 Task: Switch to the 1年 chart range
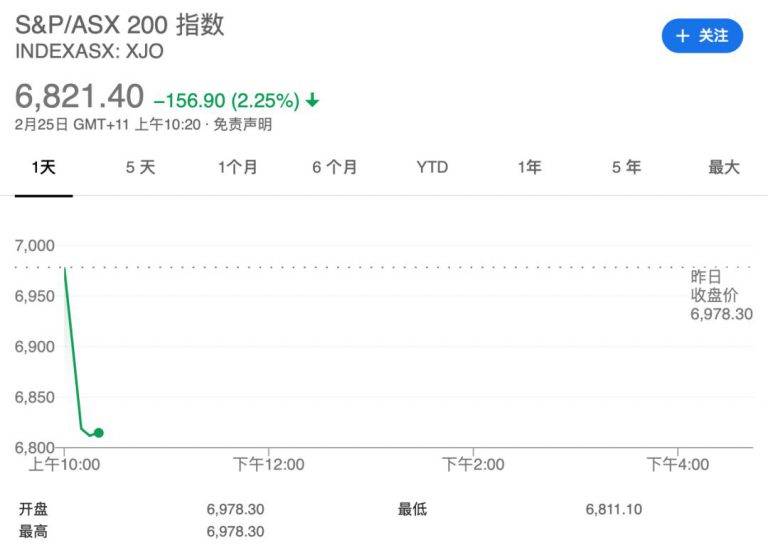pos(529,167)
